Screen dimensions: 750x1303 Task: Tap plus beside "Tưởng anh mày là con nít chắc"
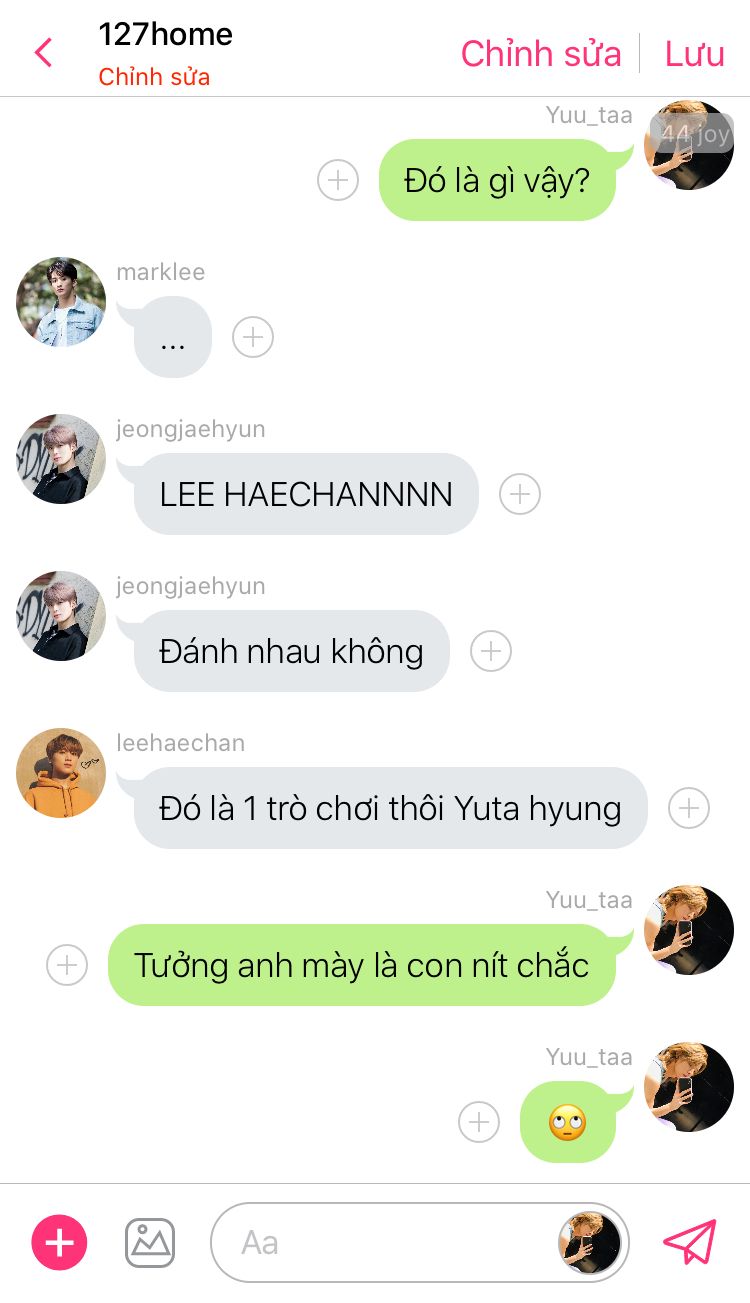(67, 965)
